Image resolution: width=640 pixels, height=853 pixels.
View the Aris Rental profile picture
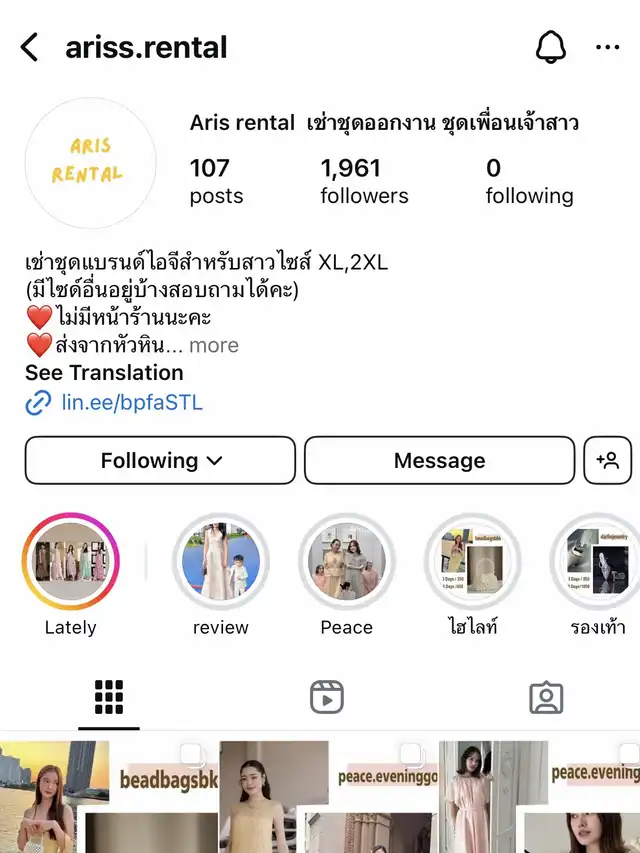pos(90,163)
